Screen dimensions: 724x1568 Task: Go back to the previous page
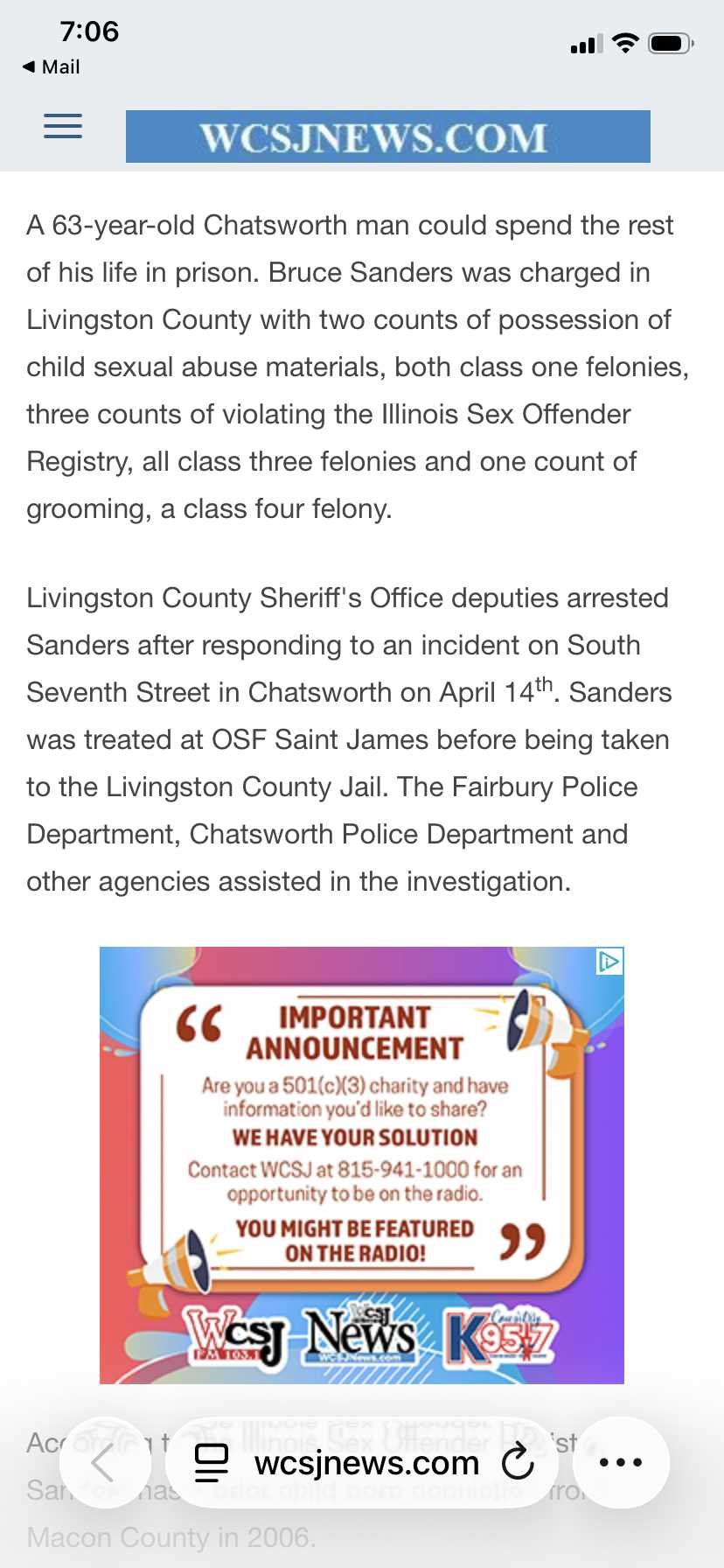pyautogui.click(x=102, y=1462)
